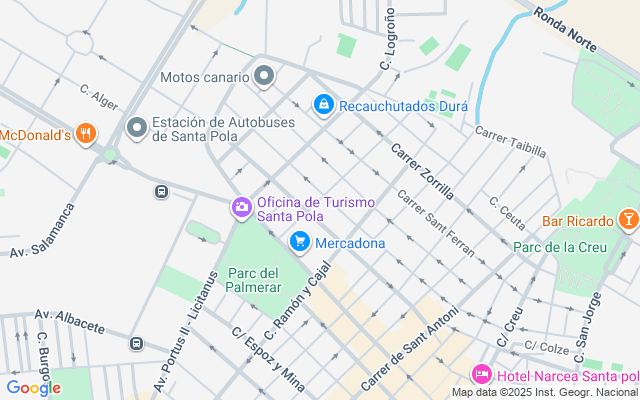Open the McDonald's restaurant marker
640x400 pixels.
click(x=87, y=134)
